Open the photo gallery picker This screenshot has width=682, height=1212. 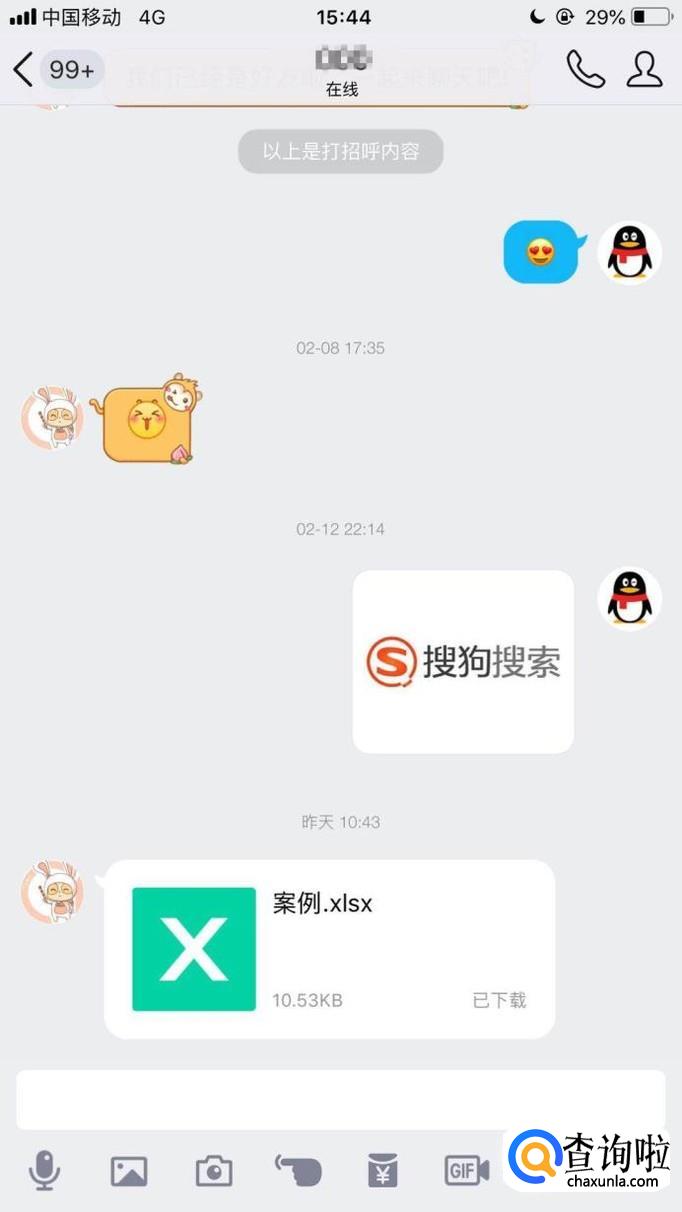pos(129,1170)
